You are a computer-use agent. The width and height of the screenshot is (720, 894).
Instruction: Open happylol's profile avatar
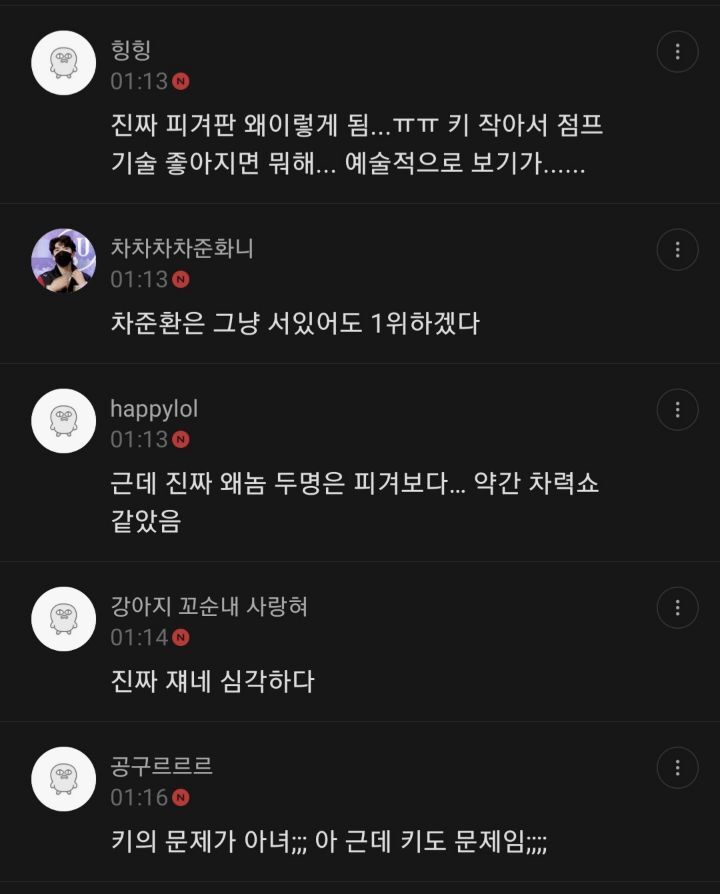(64, 421)
